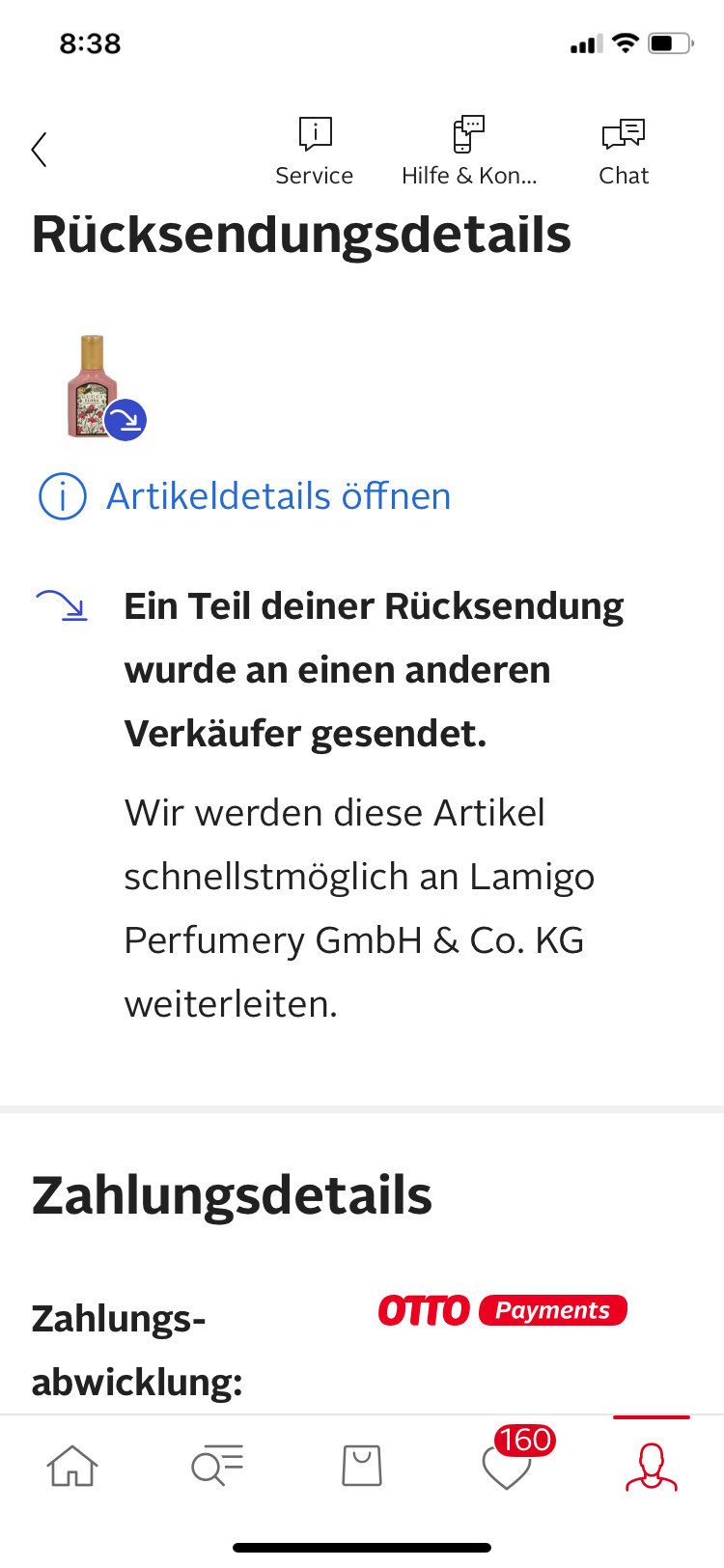Screen dimensions: 724x1568
Task: Open Artikeldetails öffnen link
Action: coord(278,496)
